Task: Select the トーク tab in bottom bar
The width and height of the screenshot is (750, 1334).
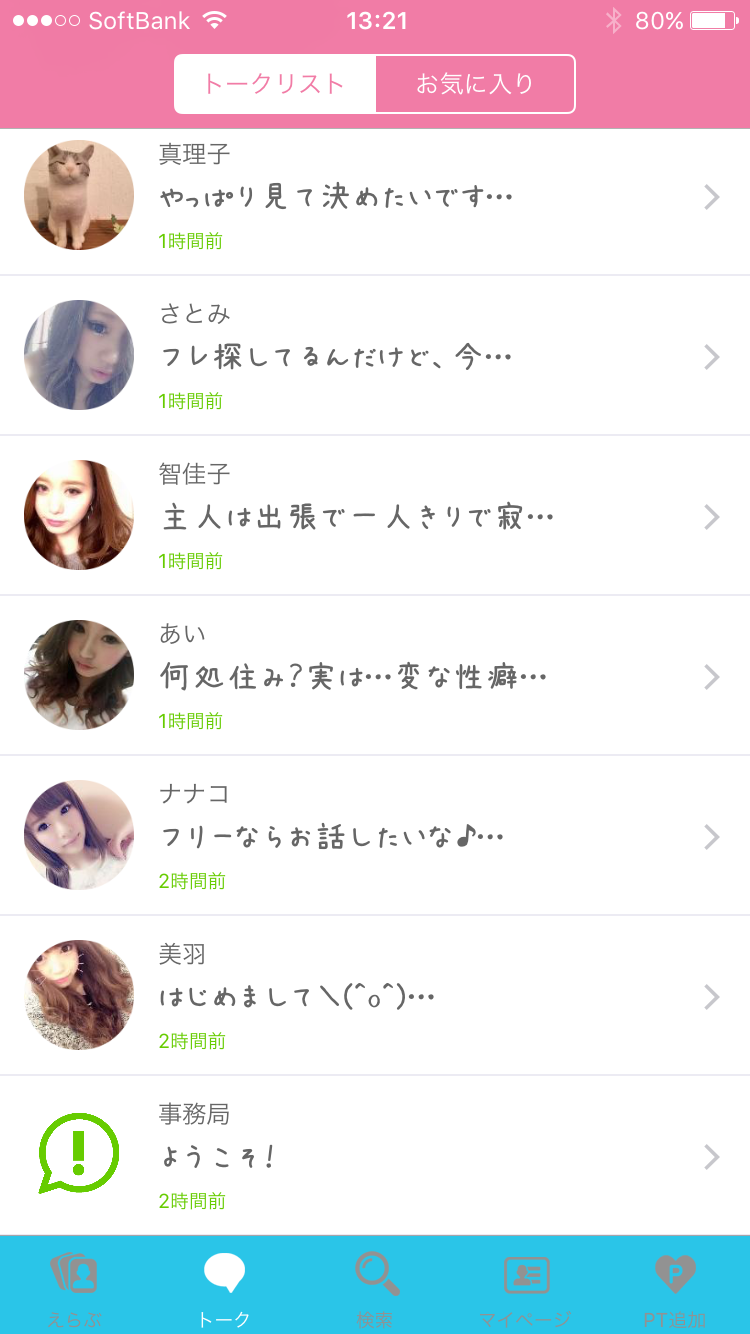Action: click(x=224, y=1286)
